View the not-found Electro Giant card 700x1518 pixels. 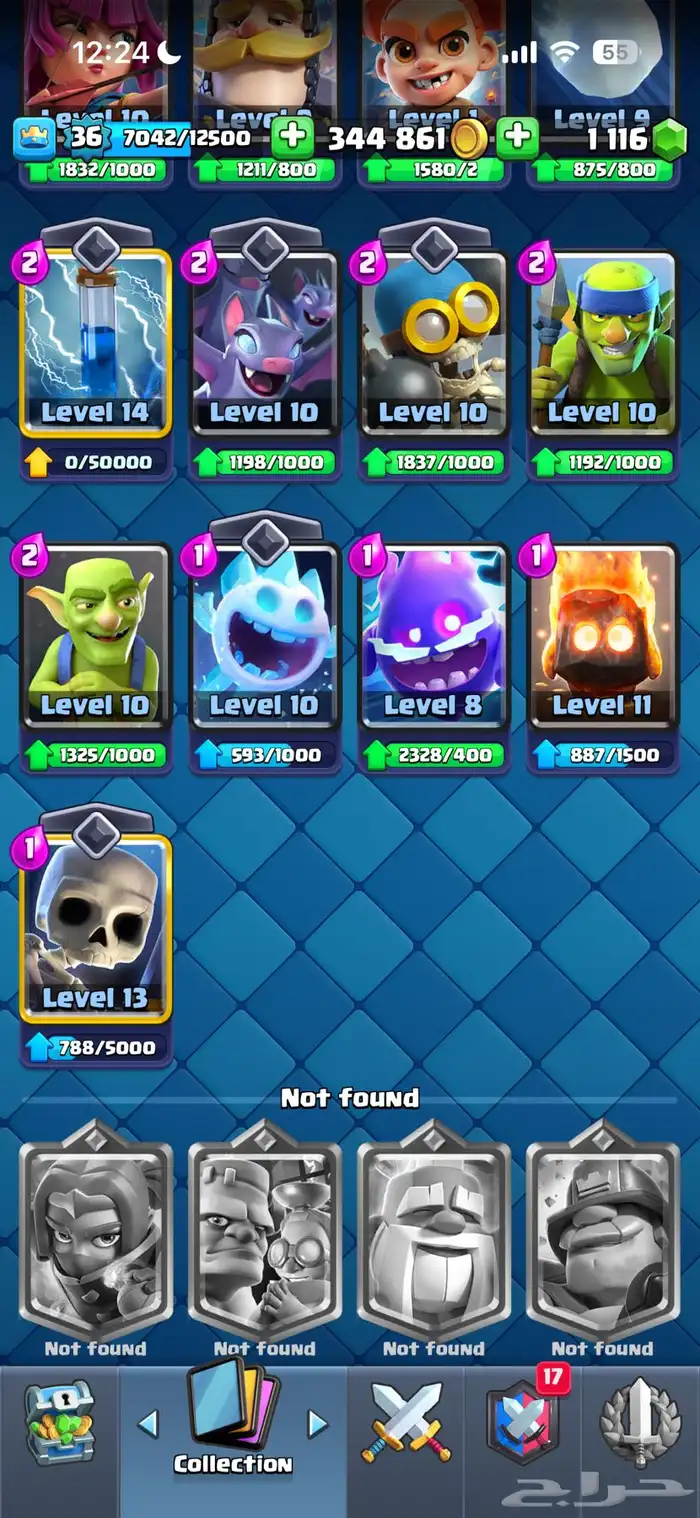[x=433, y=1235]
